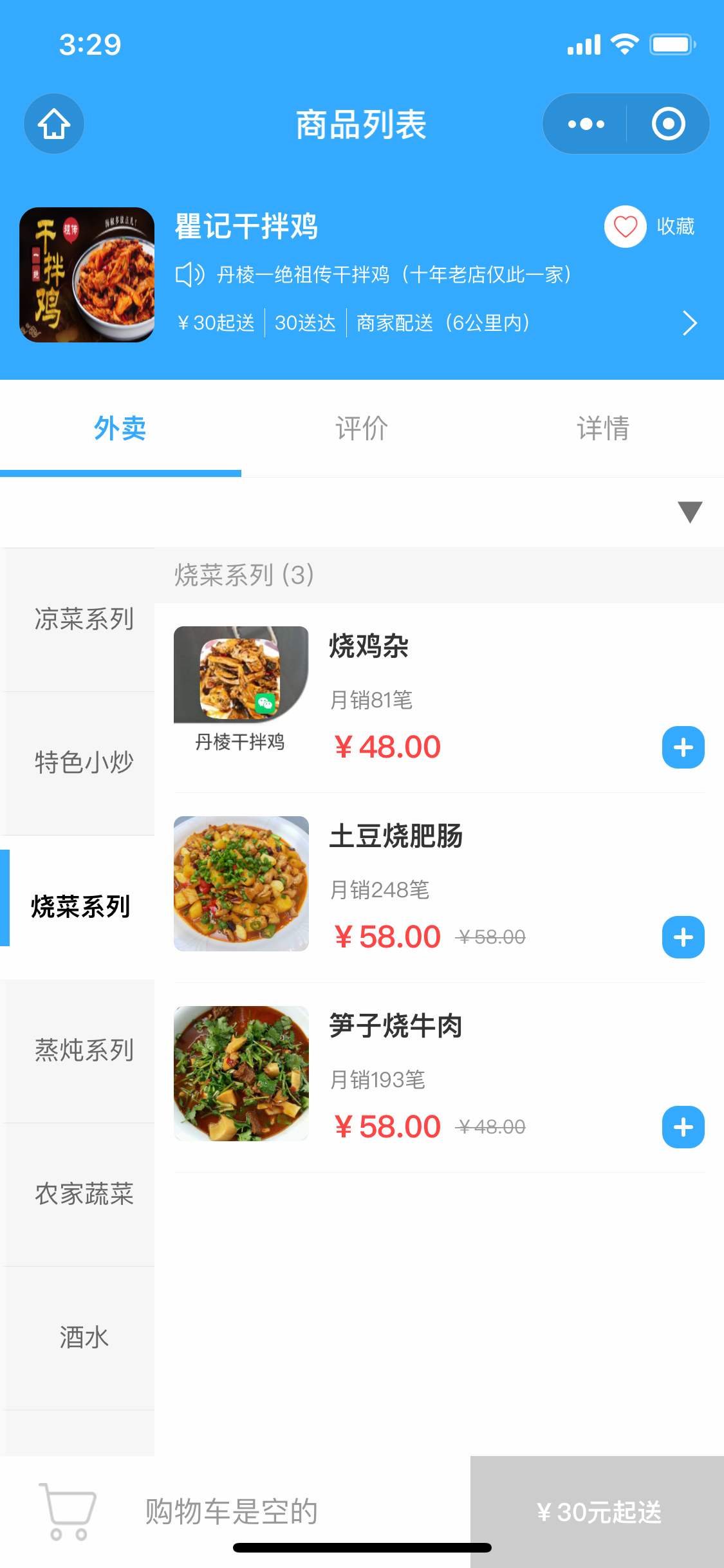View the 笋子烧牛肉 dish photo
Image resolution: width=724 pixels, height=1568 pixels.
tap(241, 1074)
